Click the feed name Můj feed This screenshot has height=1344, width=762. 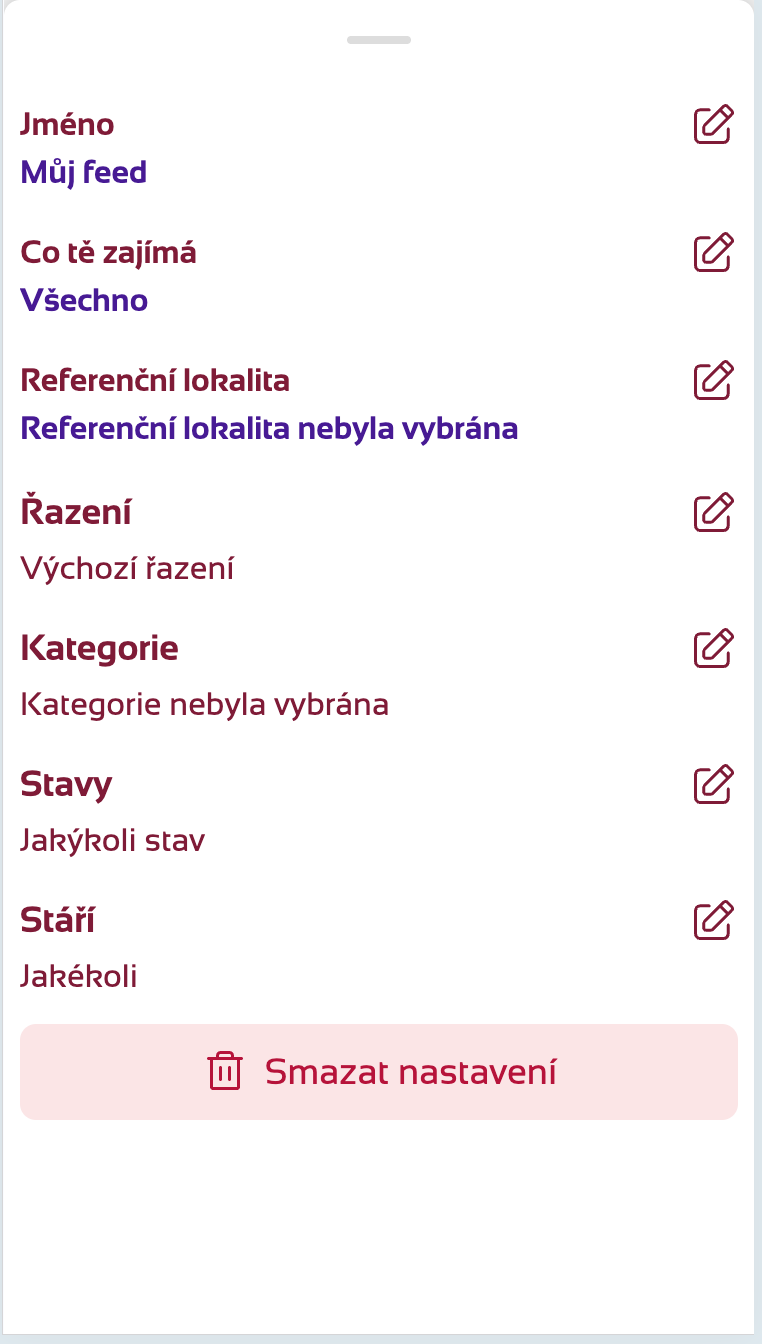84,171
